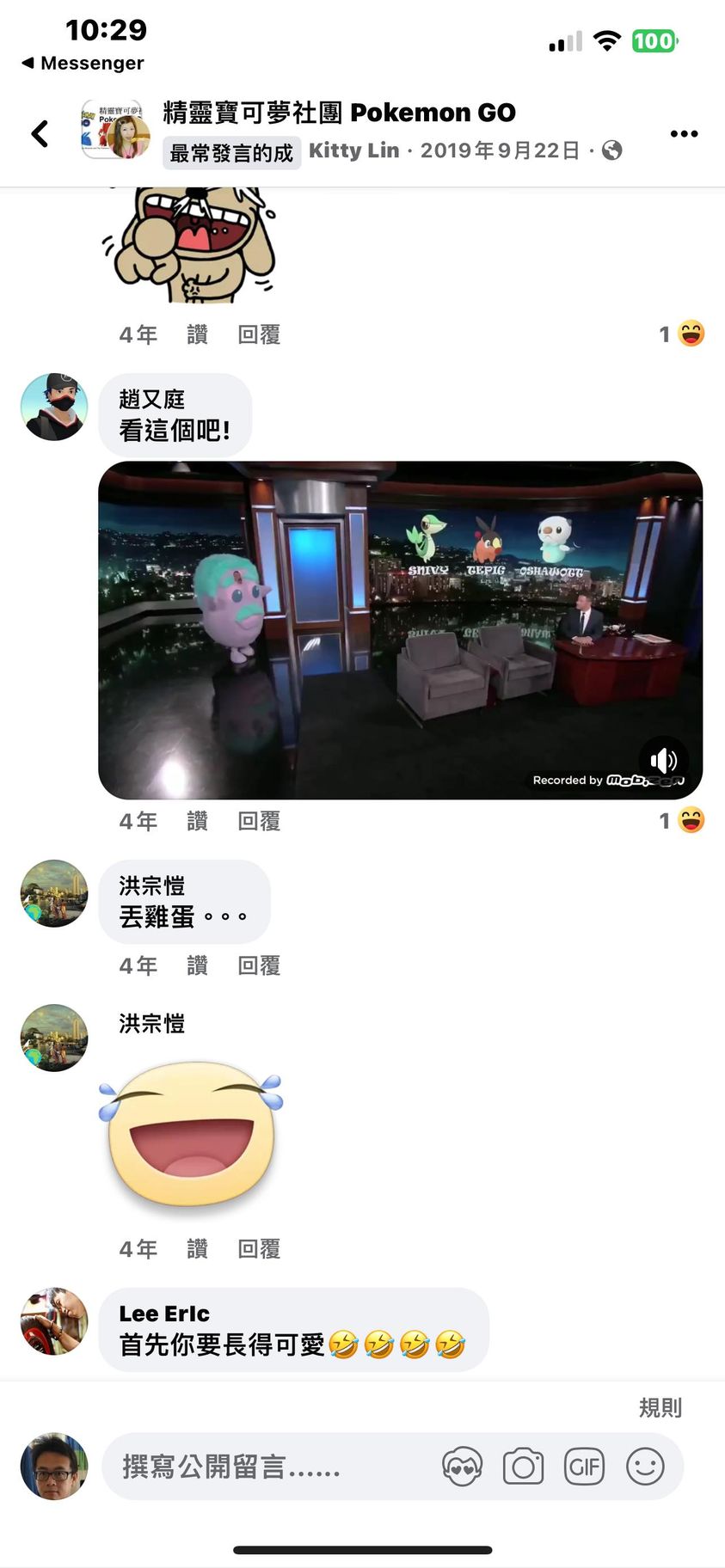The width and height of the screenshot is (725, 1568).
Task: Like 洪宗愷's 丟雞蛋 comment
Action: click(197, 965)
